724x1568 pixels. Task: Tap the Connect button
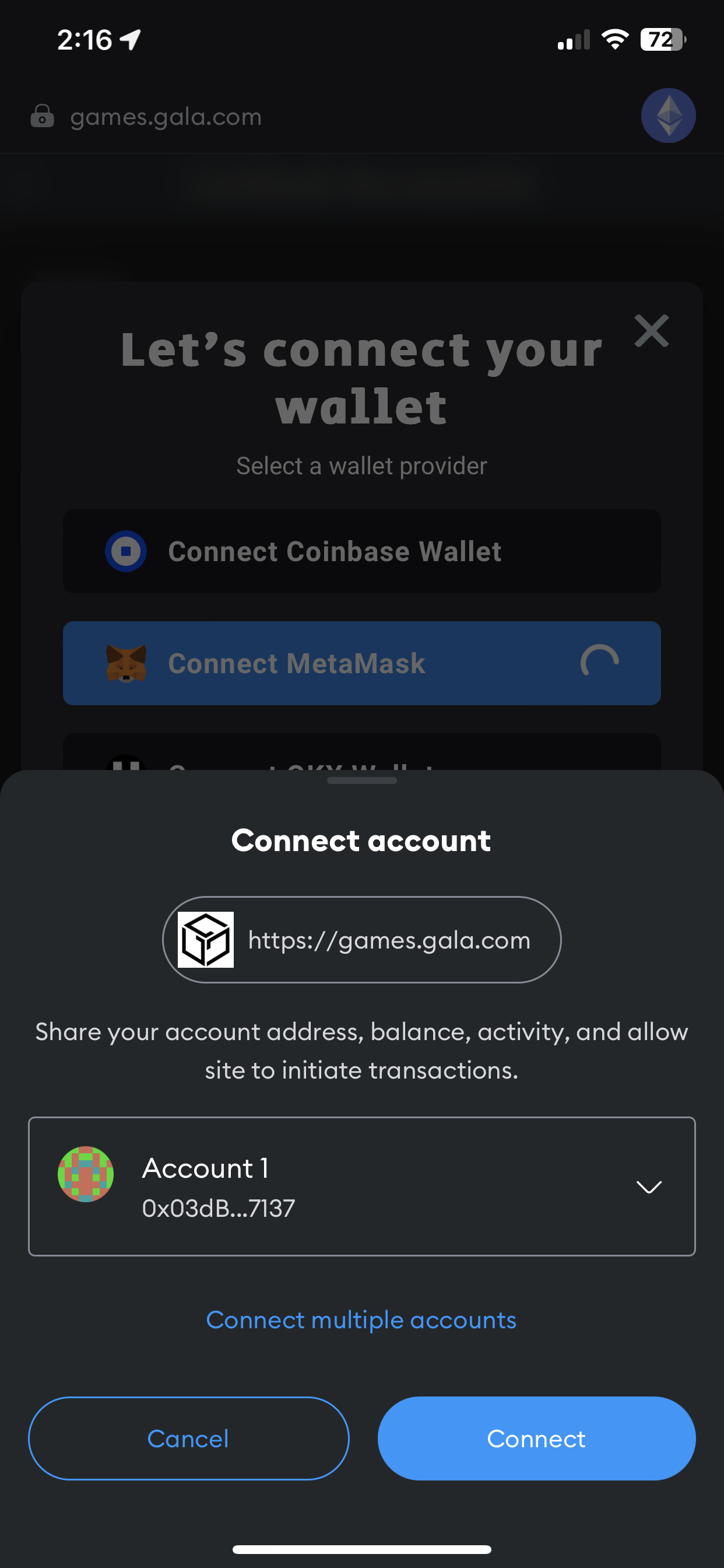click(x=536, y=1438)
